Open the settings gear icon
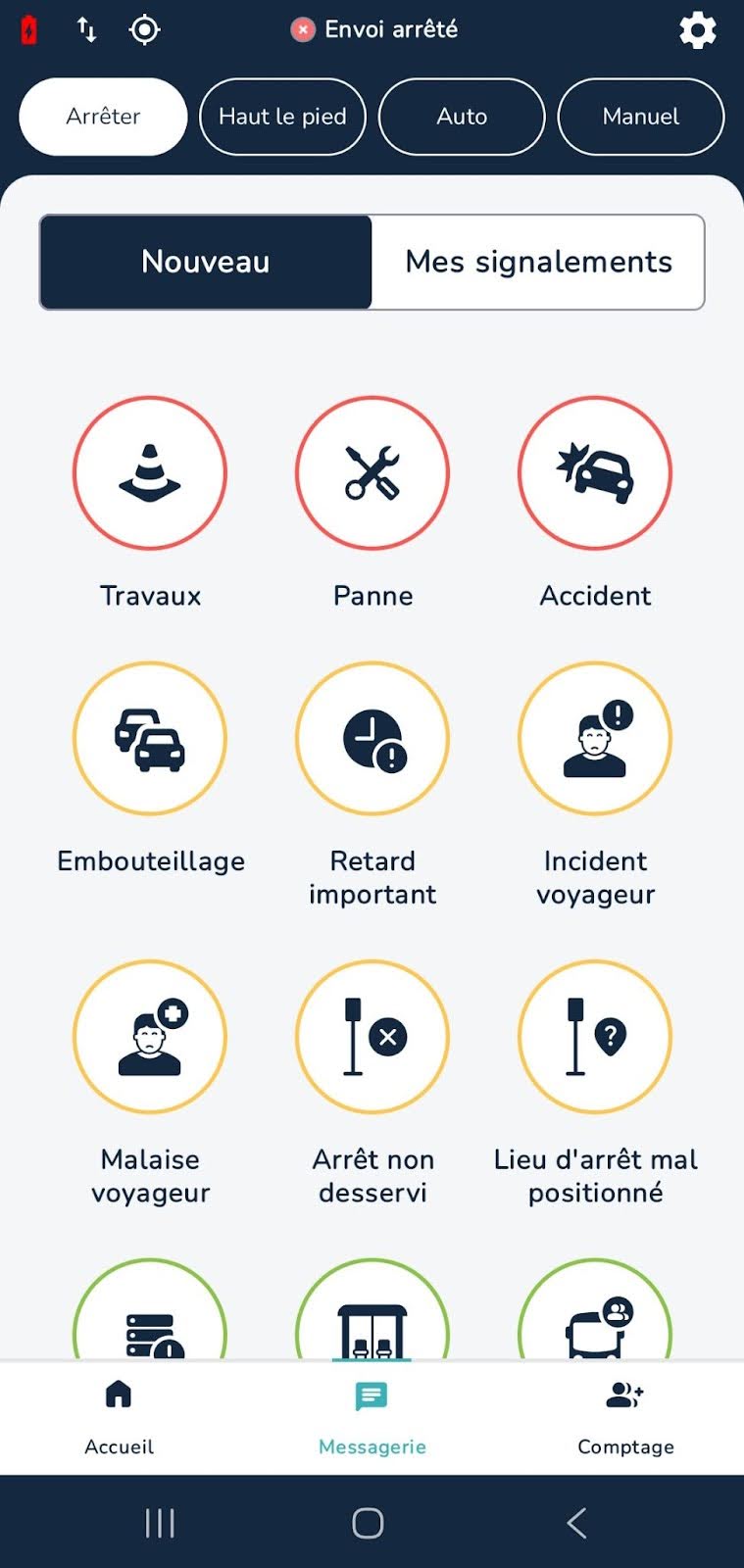Screen dimensions: 744x1568 click(x=697, y=30)
